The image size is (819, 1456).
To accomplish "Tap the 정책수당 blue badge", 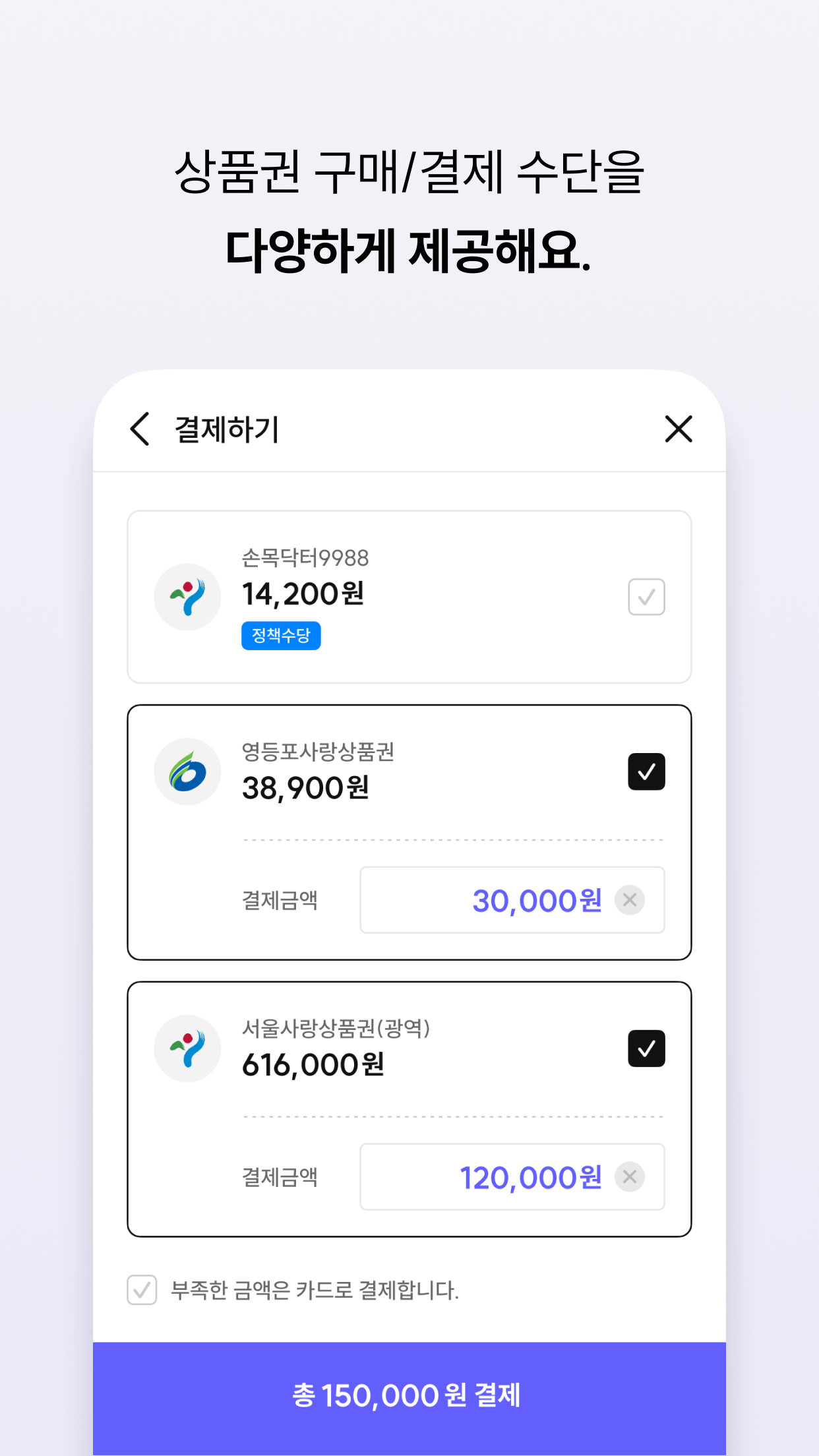I will (x=280, y=635).
